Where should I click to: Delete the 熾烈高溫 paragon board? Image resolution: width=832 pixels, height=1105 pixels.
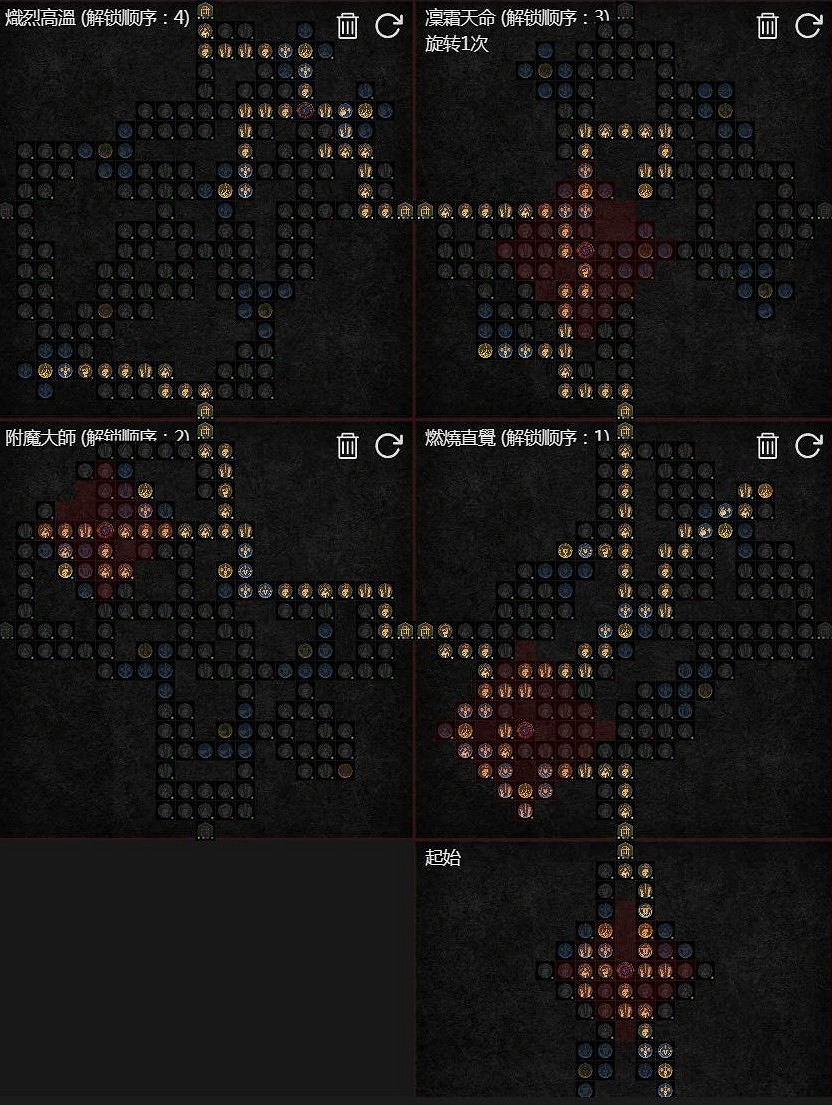[x=347, y=26]
